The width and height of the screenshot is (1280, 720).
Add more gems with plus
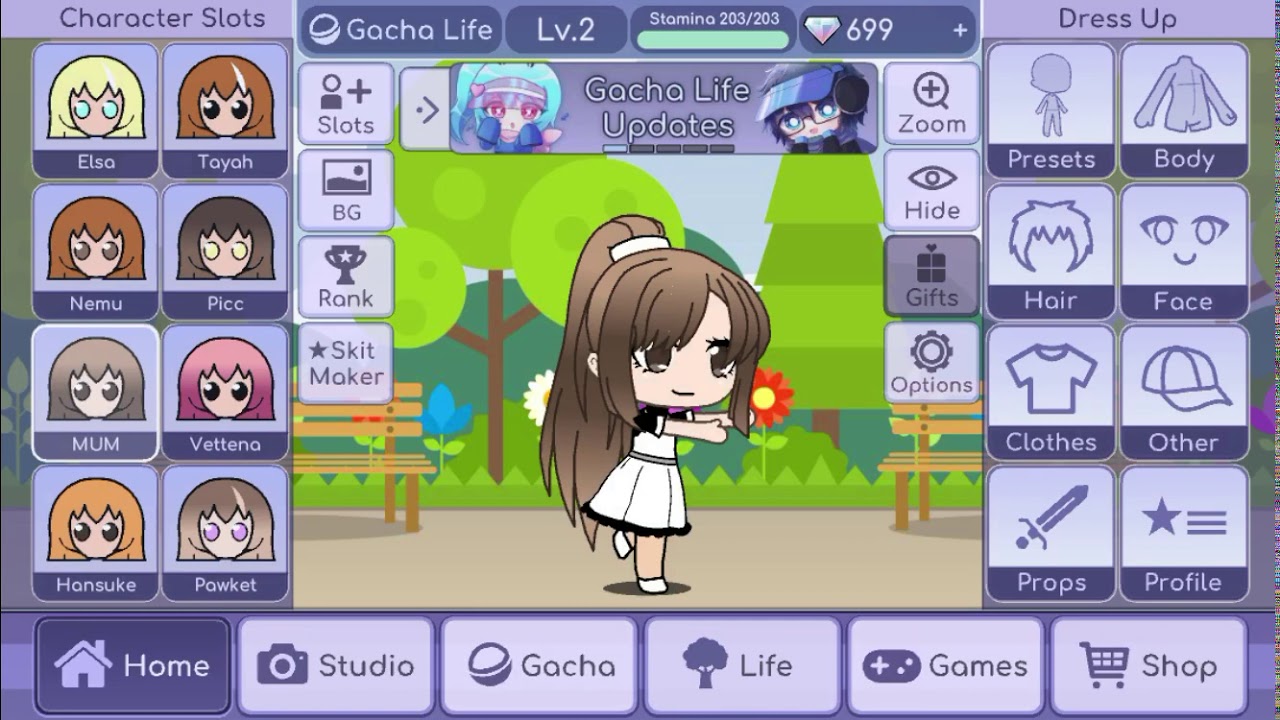click(x=960, y=30)
